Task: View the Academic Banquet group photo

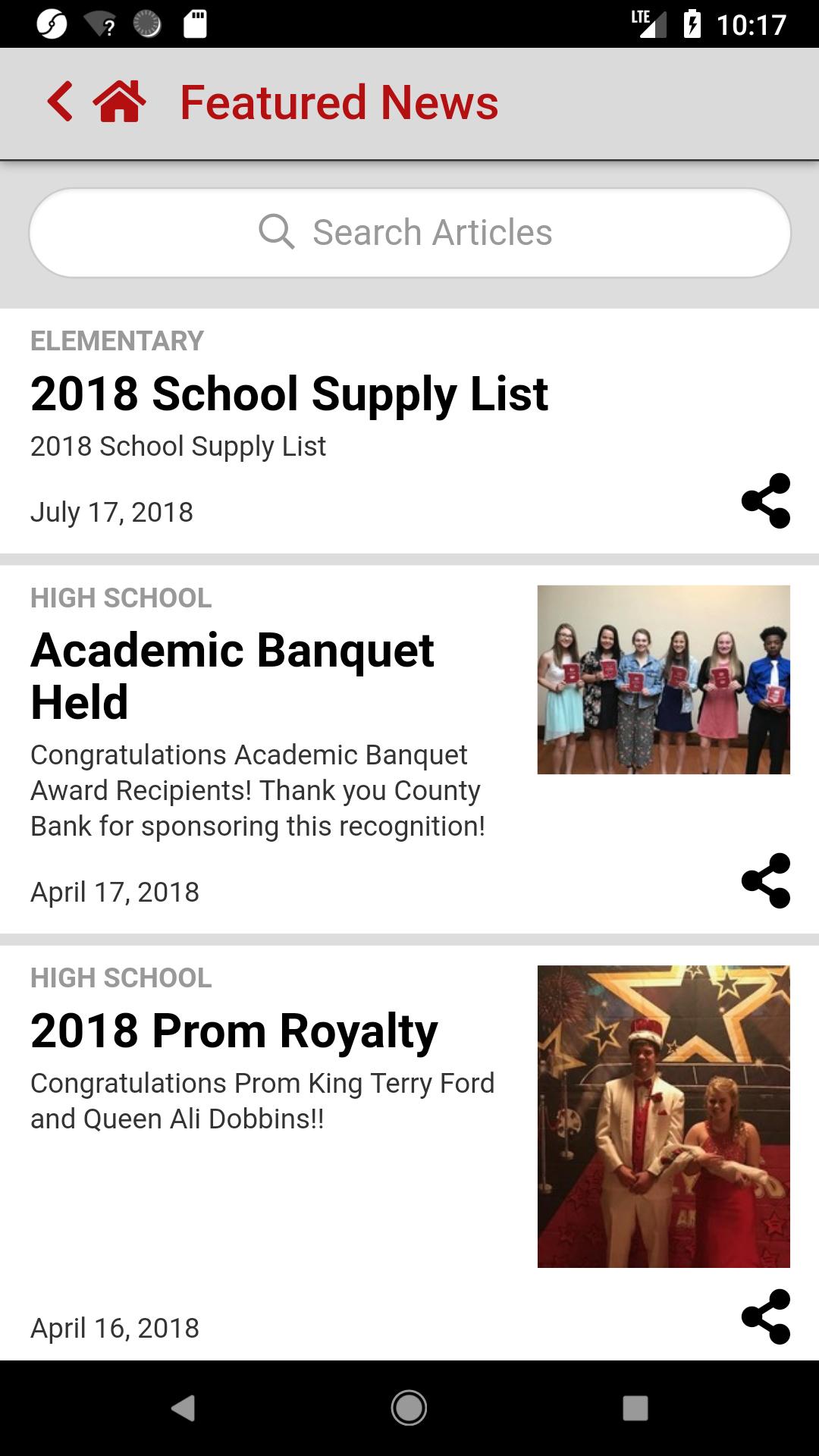Action: tap(664, 679)
